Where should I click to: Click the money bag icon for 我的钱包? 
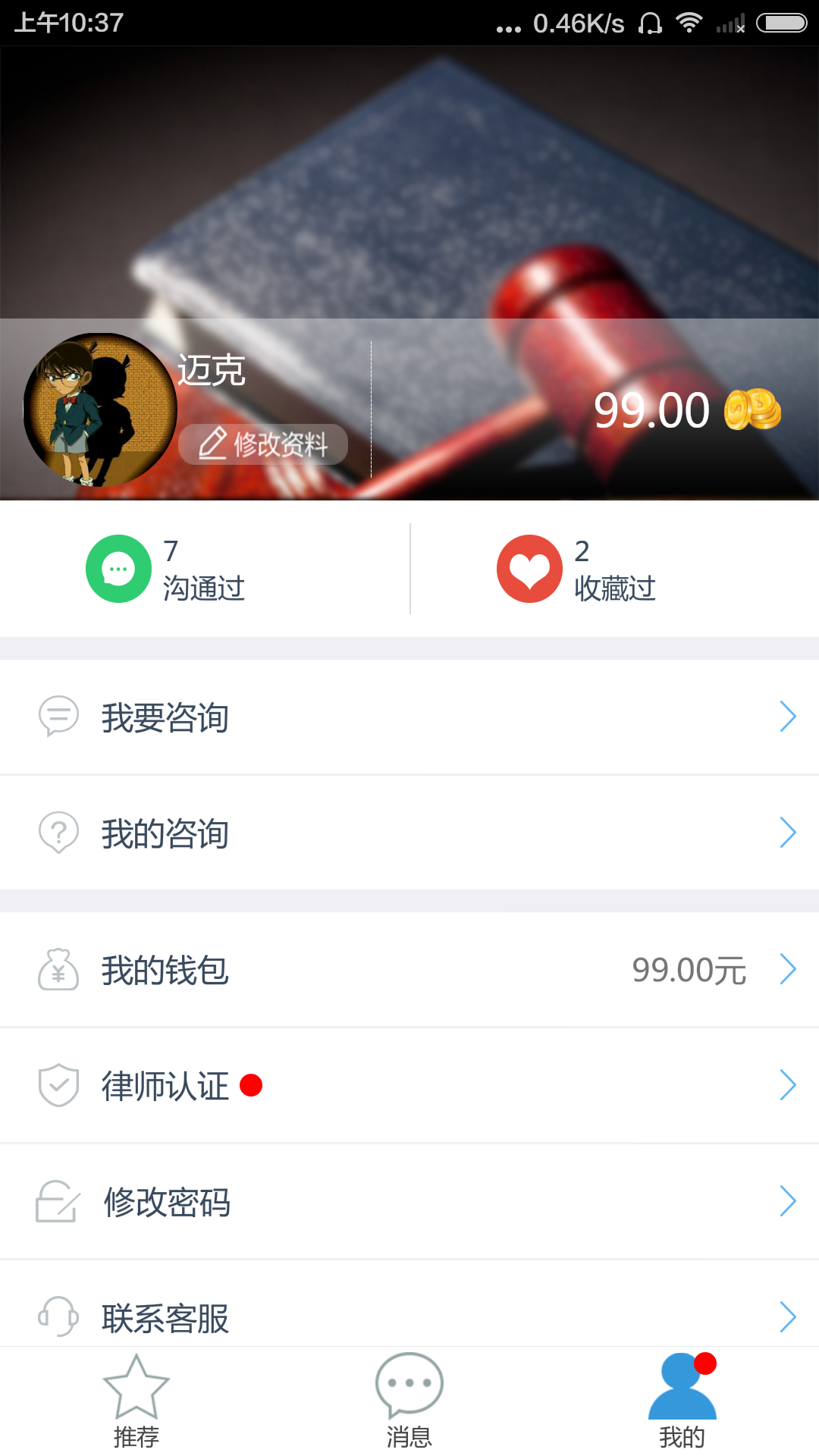tap(57, 971)
